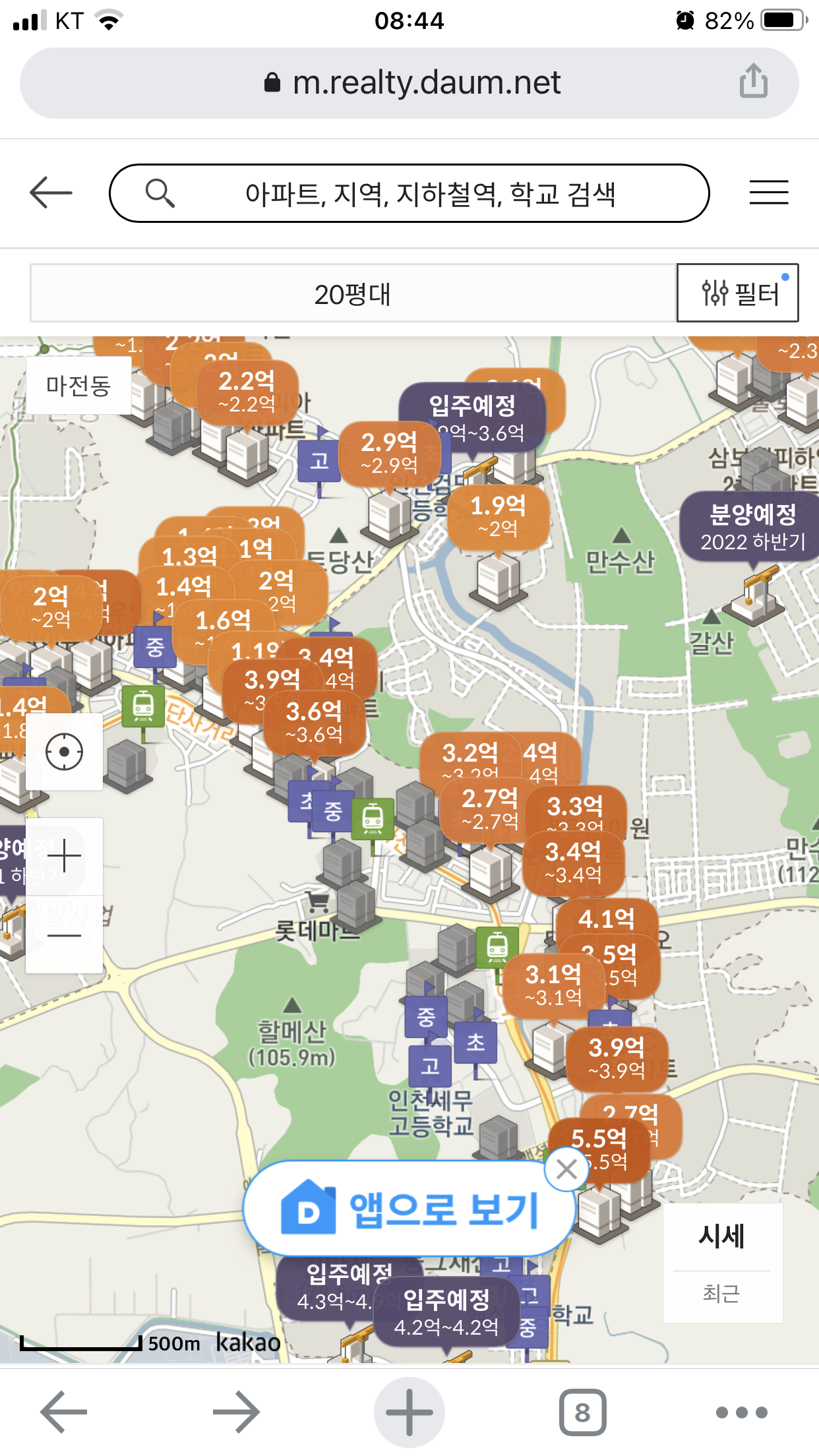Select the 1.9억 apartment price marker
819x1456 pixels.
click(499, 516)
